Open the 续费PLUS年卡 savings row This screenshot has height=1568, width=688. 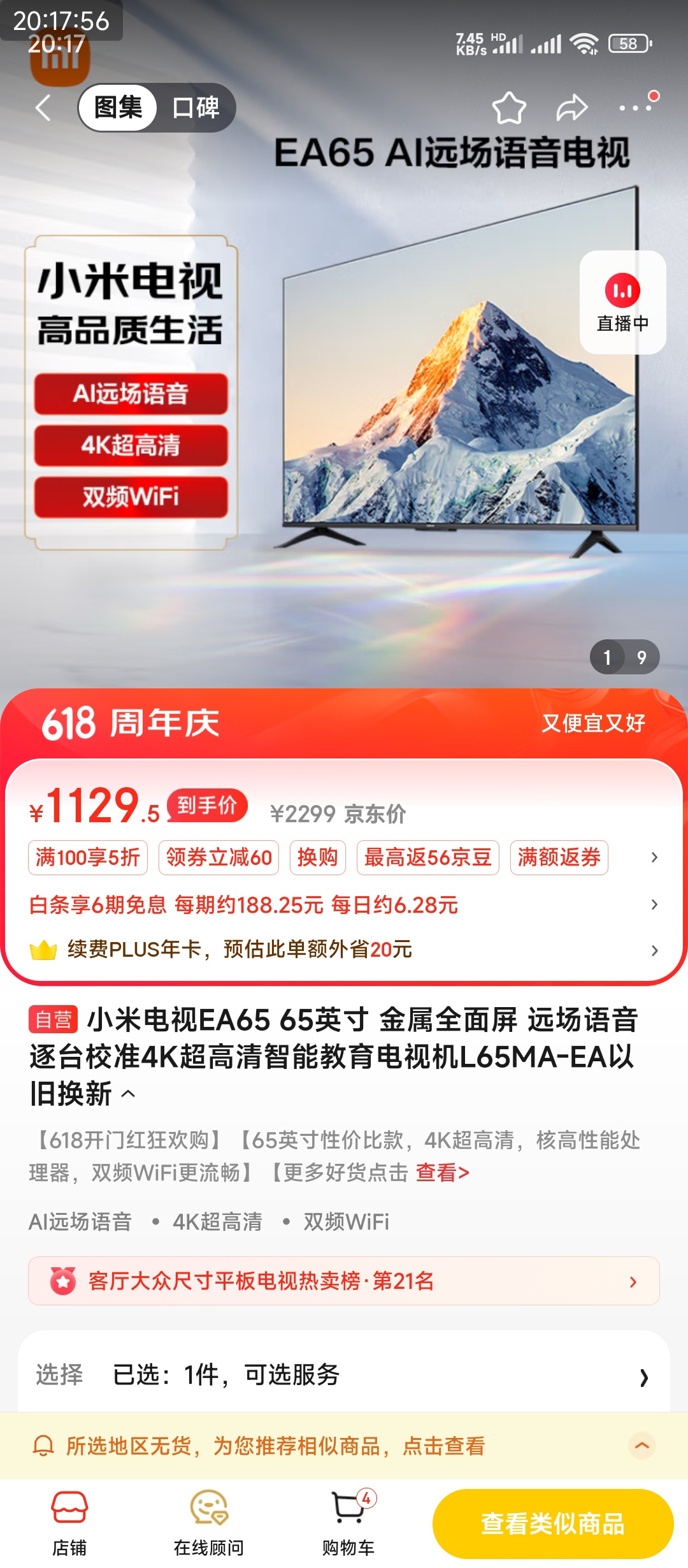click(x=344, y=950)
